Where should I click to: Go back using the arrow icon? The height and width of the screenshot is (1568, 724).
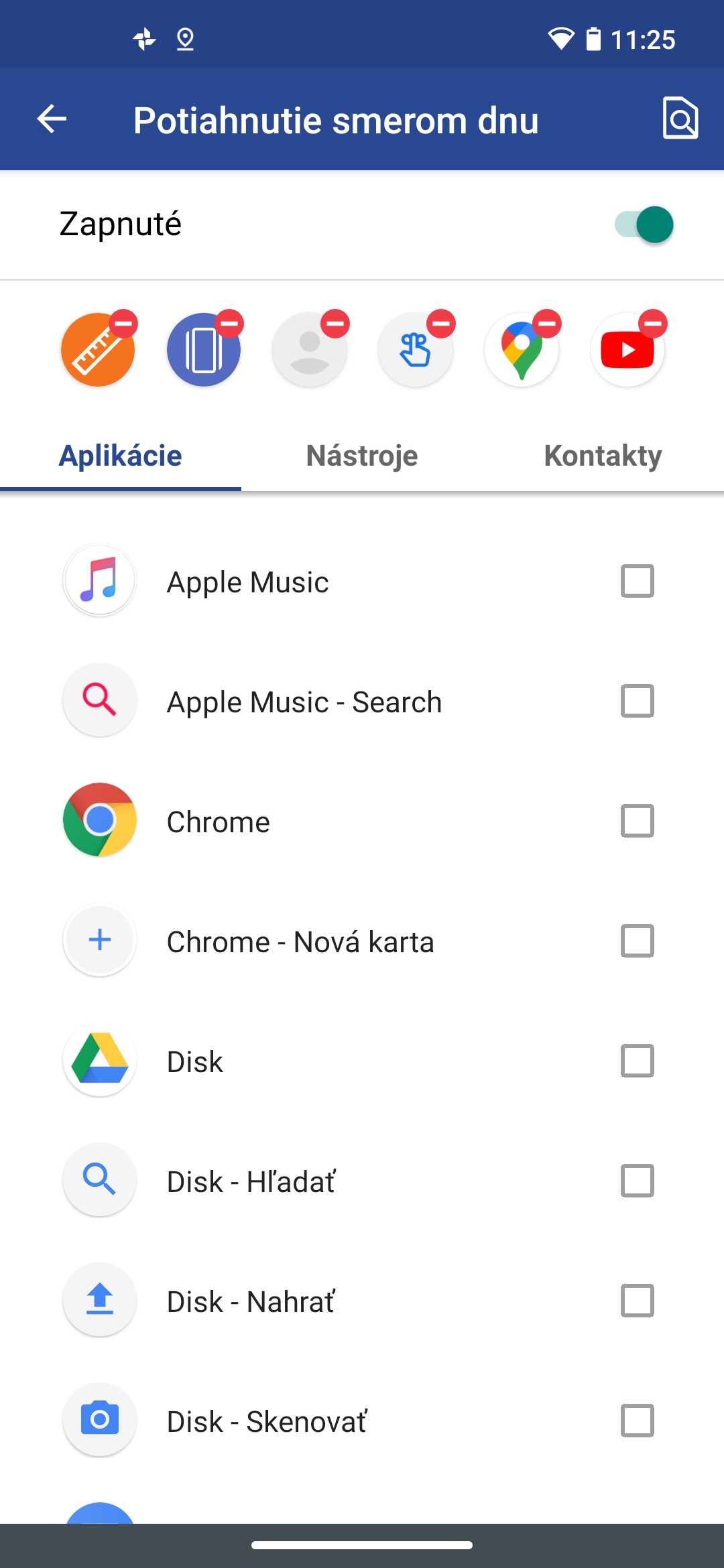(x=52, y=119)
